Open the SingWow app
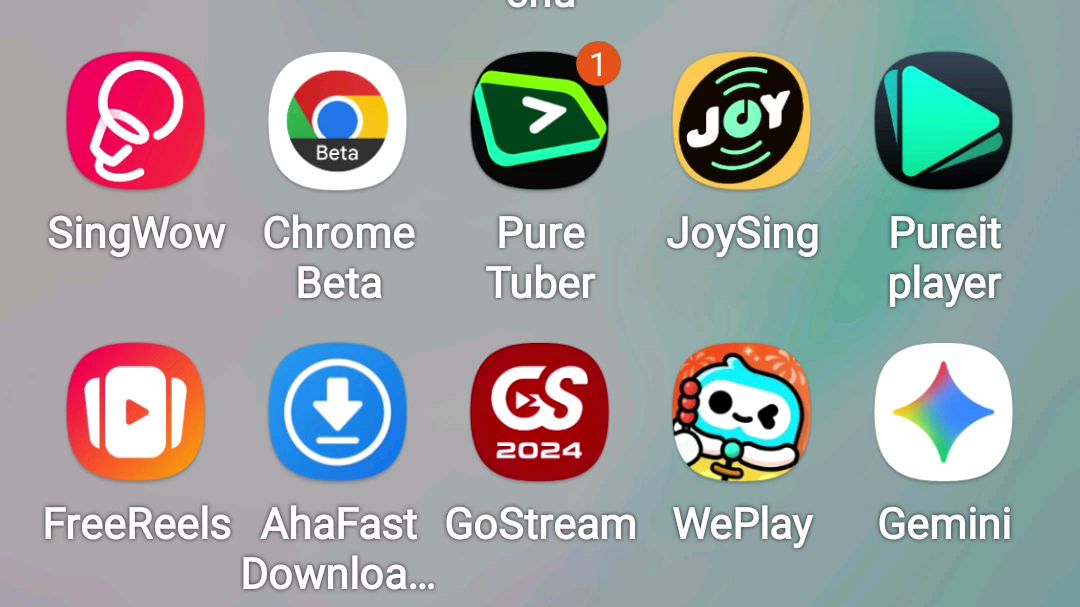 pyautogui.click(x=136, y=121)
